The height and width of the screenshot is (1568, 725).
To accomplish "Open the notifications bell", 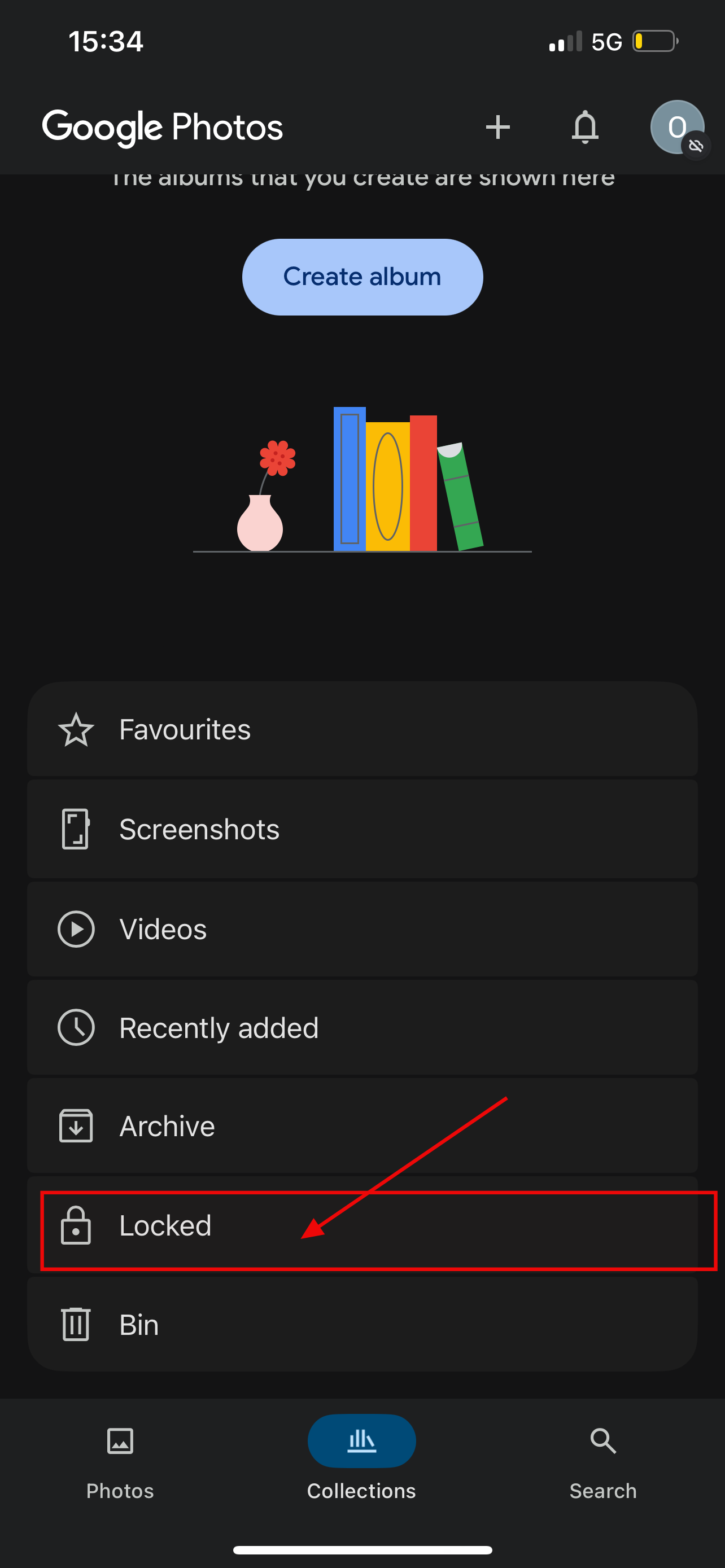I will (x=585, y=127).
